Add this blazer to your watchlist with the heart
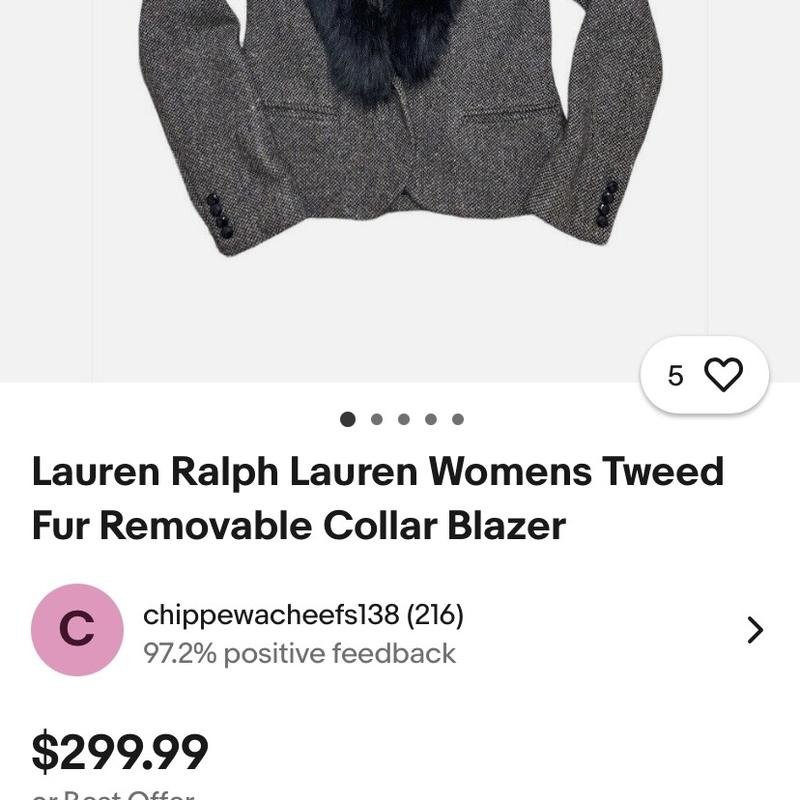The height and width of the screenshot is (800, 800). coord(723,375)
